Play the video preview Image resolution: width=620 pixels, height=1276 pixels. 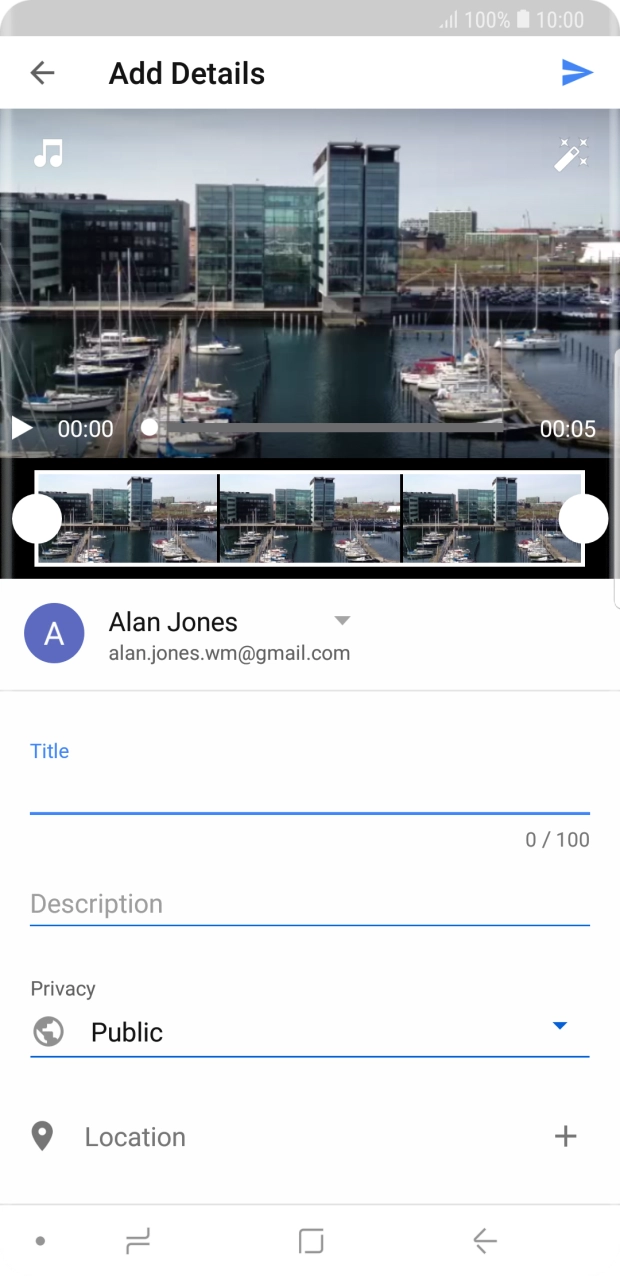[21, 429]
